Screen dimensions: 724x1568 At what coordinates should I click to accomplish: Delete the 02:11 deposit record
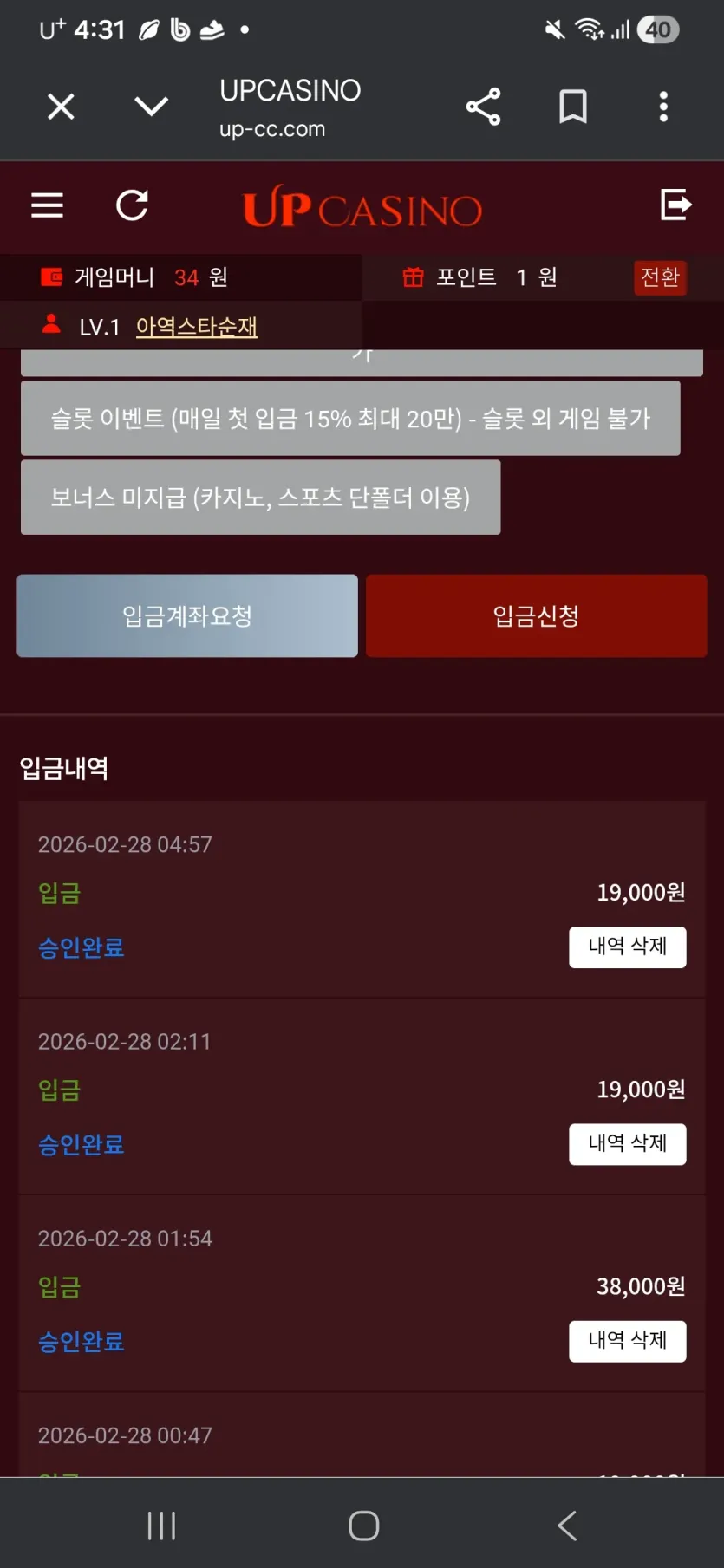point(628,1144)
